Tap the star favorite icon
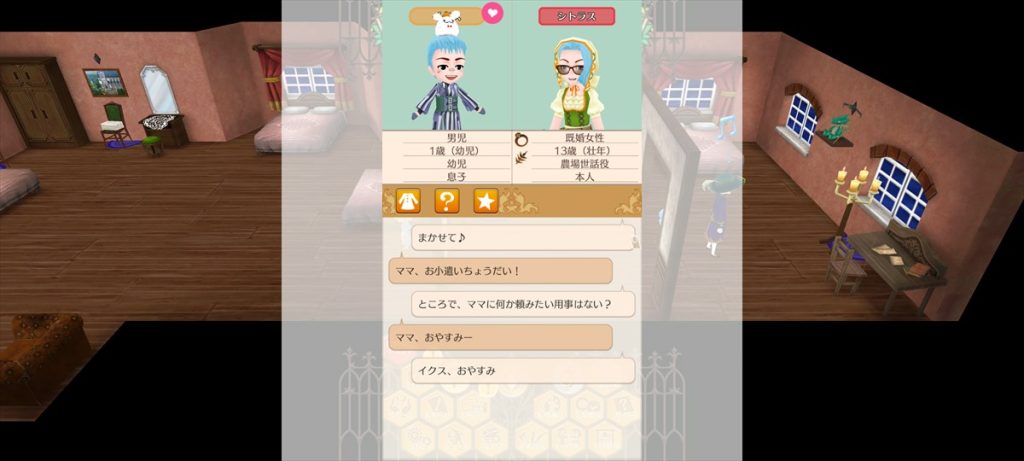This screenshot has width=1024, height=461. pos(485,200)
